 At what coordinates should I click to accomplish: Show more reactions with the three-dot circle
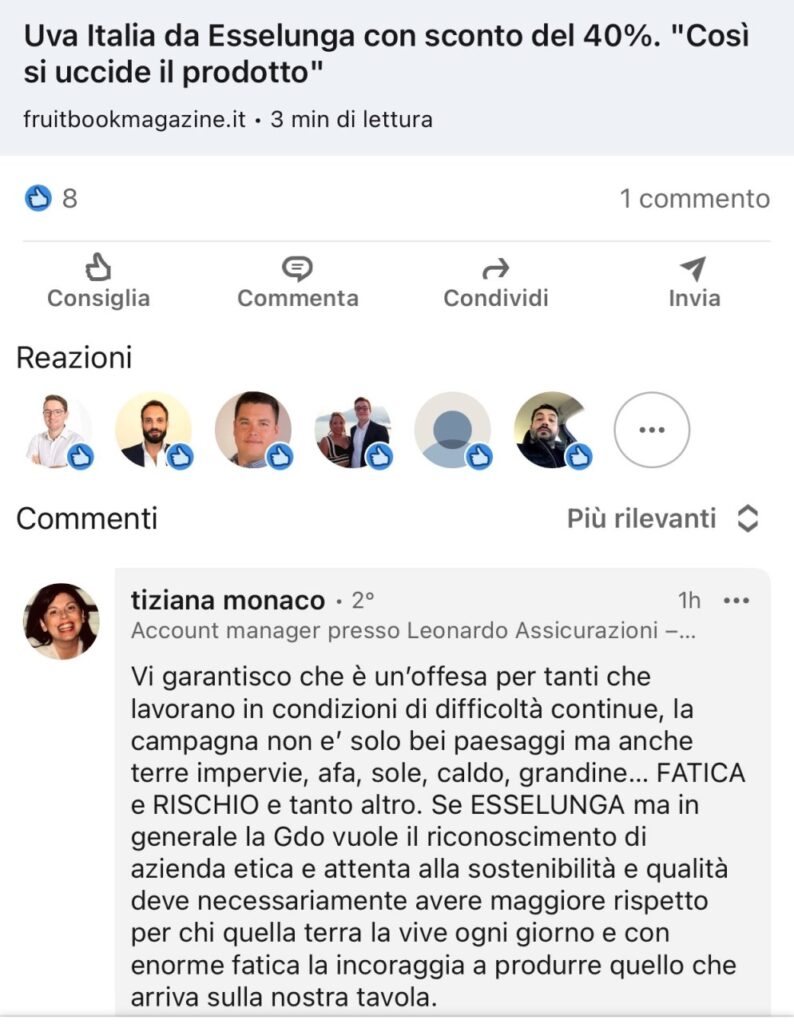(x=652, y=430)
